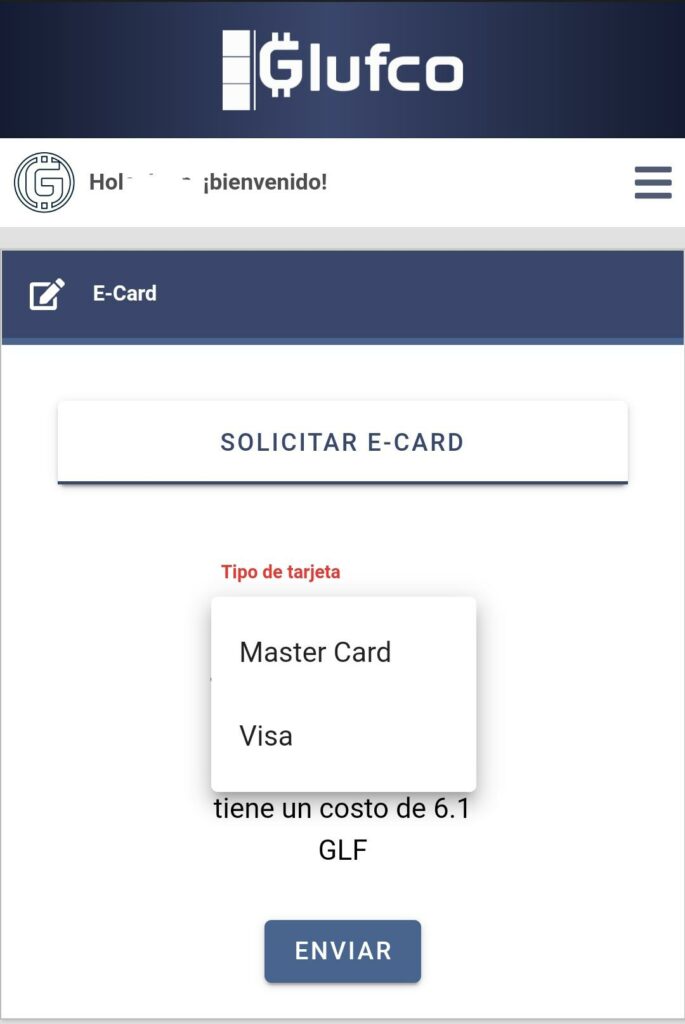Screen dimensions: 685x1024
Task: Tap the Enviar button
Action: [342, 950]
